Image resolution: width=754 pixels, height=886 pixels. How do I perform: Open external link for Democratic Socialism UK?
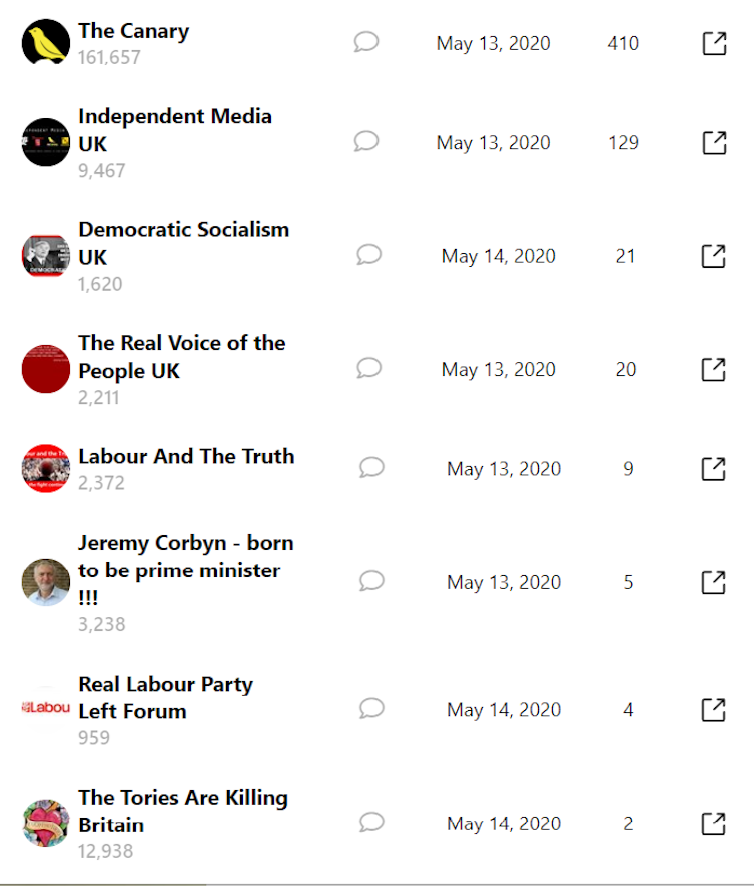(x=713, y=256)
